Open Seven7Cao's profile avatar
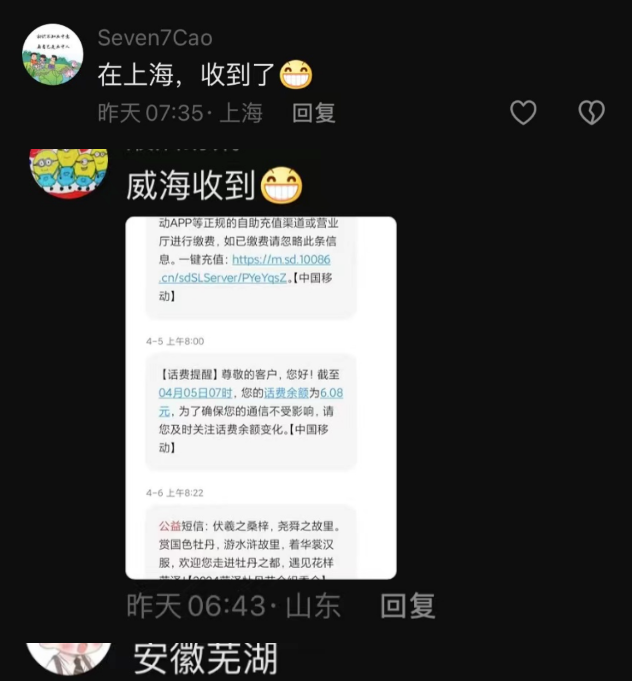The height and width of the screenshot is (681, 632). coord(52,54)
